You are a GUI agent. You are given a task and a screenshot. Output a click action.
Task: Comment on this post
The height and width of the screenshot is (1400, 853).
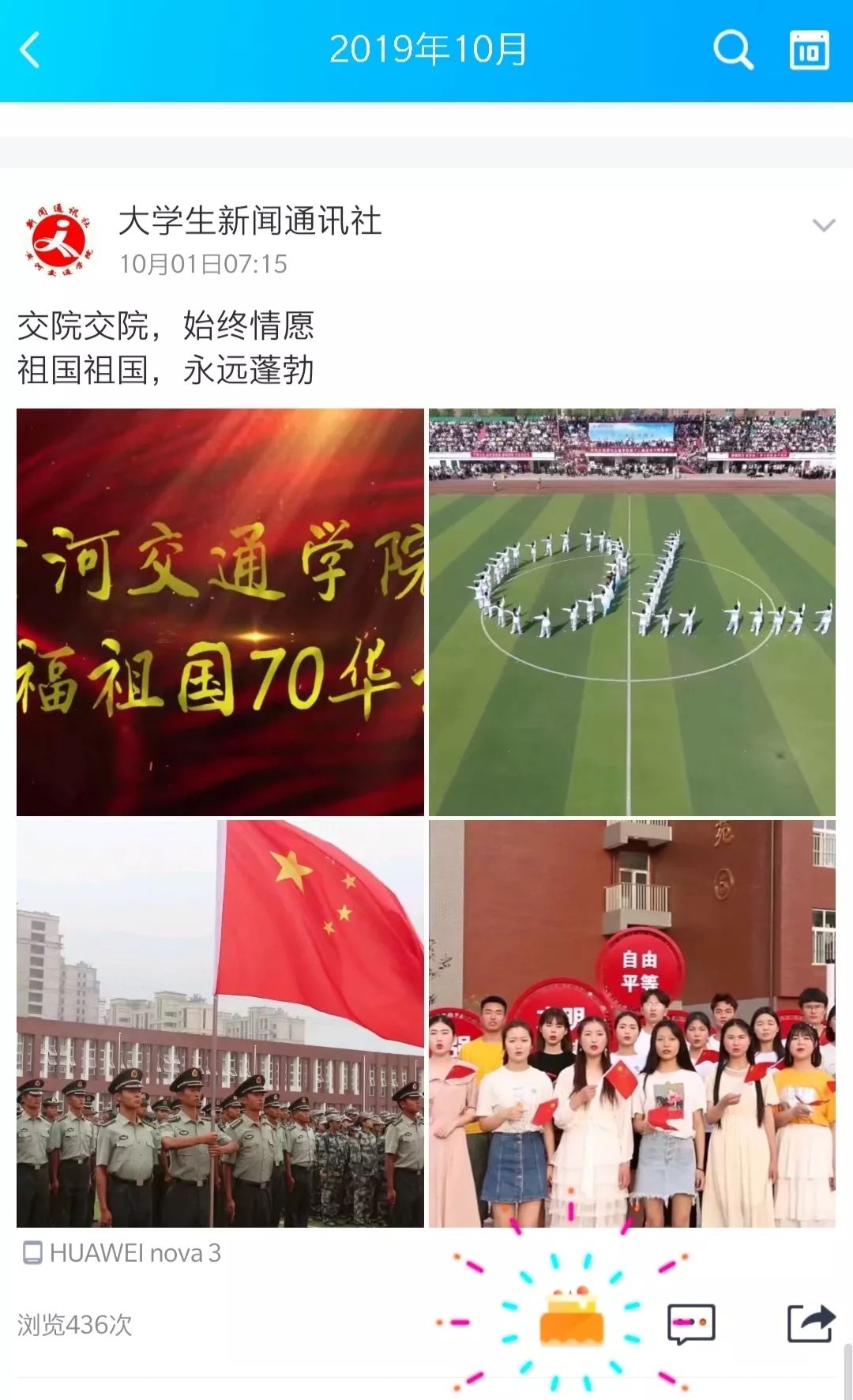coord(691,1323)
